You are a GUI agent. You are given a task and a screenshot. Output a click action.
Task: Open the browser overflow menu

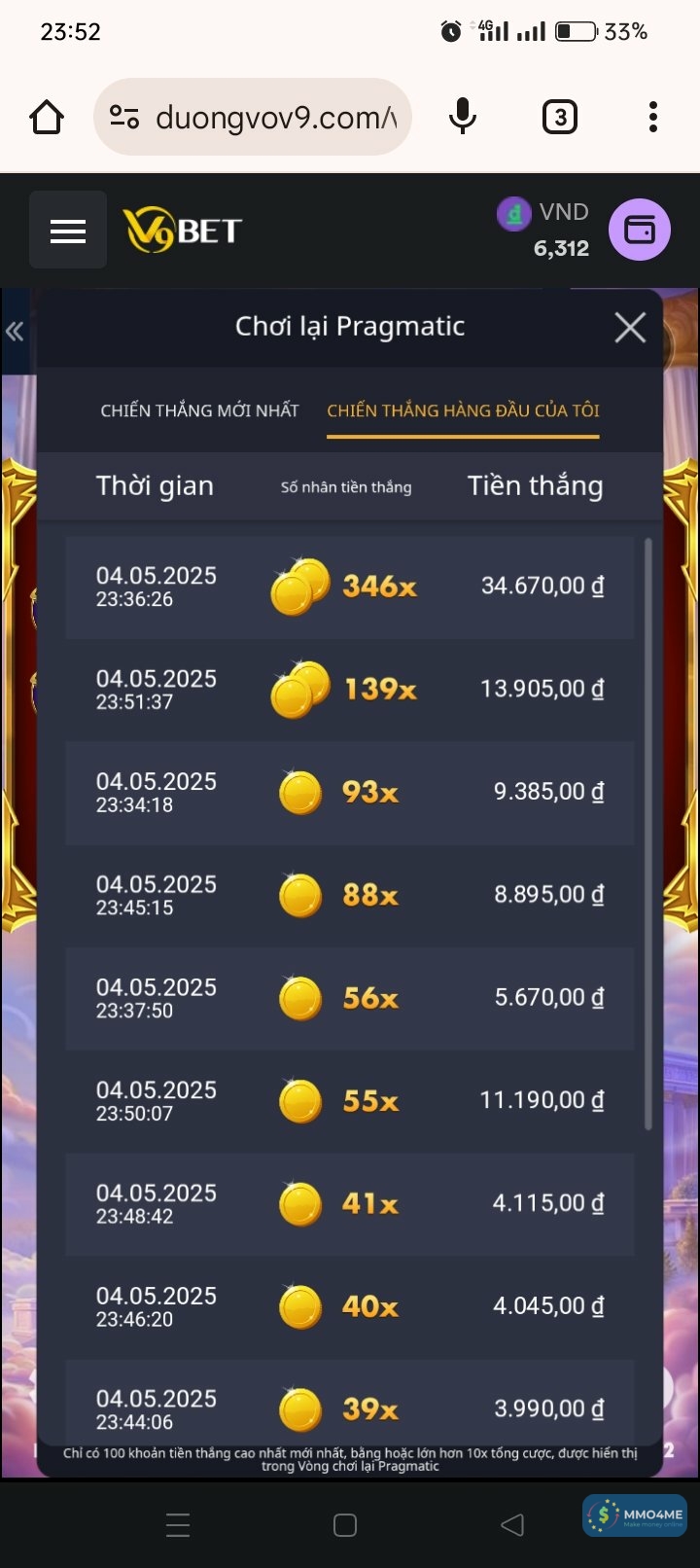[x=653, y=118]
